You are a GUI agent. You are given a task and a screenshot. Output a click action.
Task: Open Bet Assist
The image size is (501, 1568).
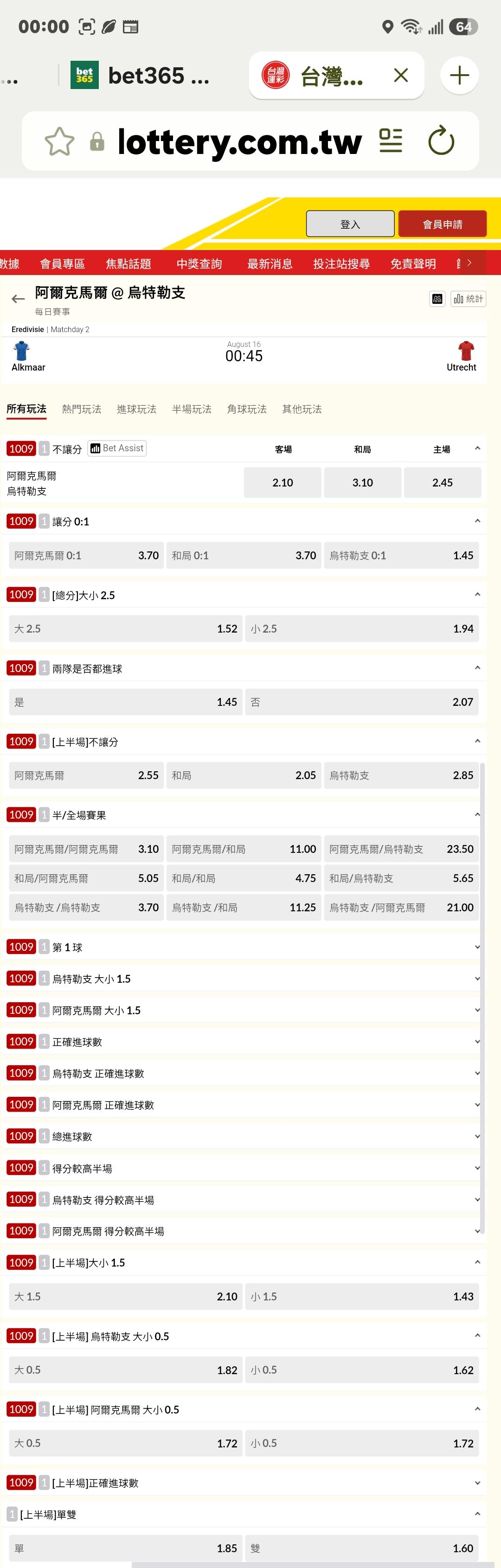tap(117, 448)
